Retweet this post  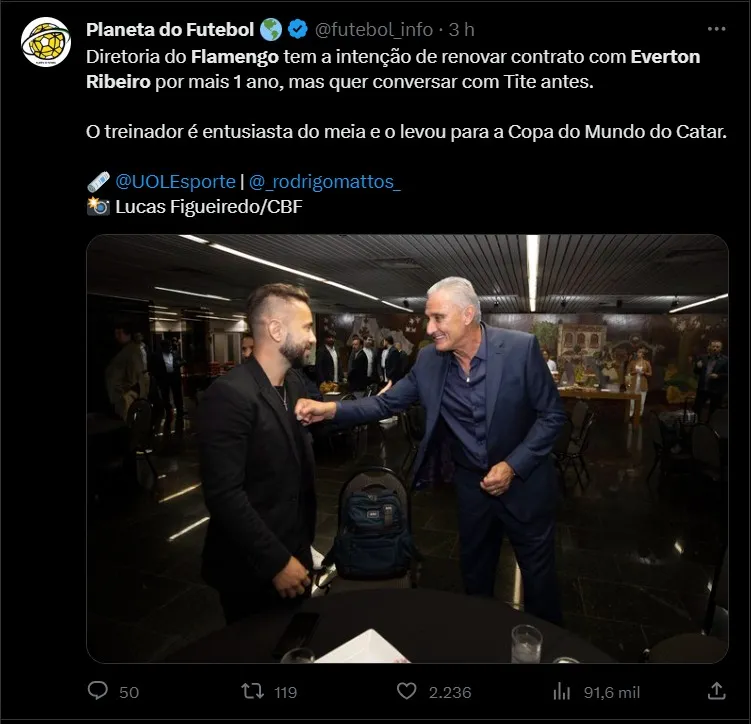(x=255, y=691)
